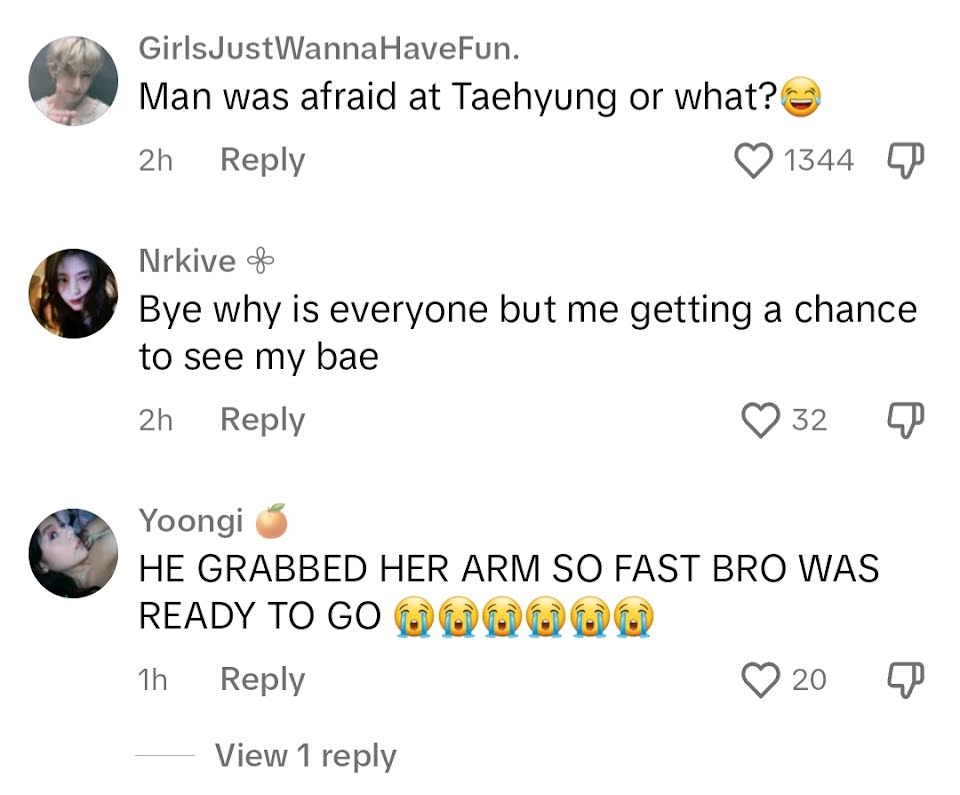Expand View 1 reply under Yoongi's comment
Screen dimensions: 960x795
point(305,756)
